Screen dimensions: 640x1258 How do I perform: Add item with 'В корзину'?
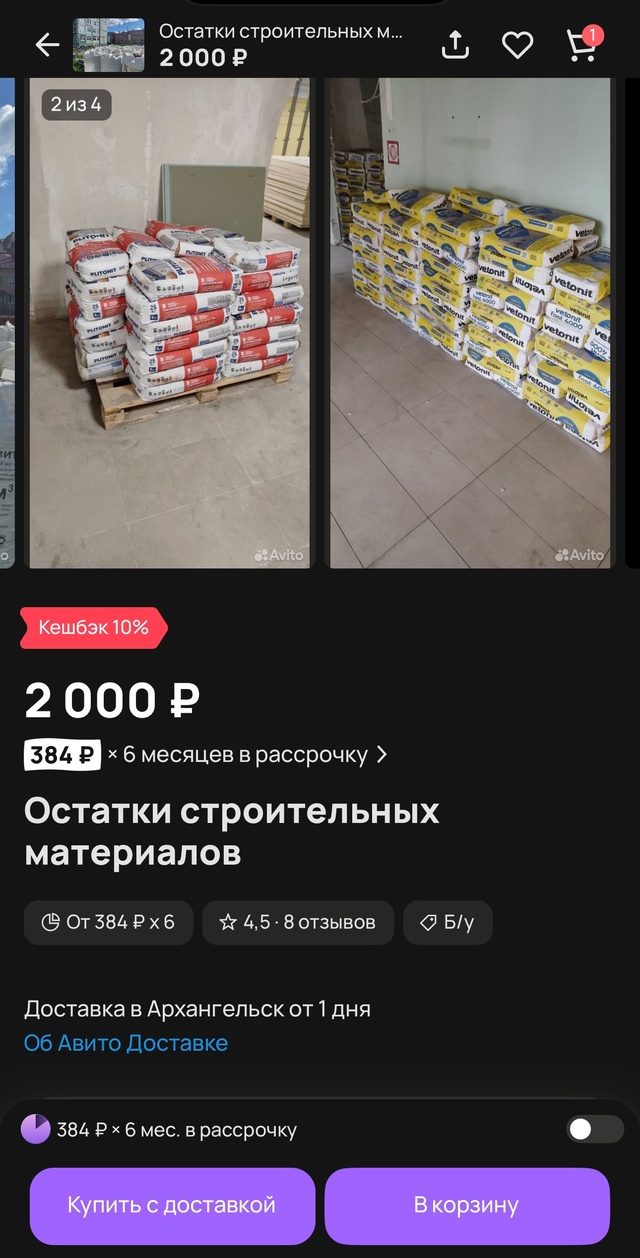tap(467, 1205)
